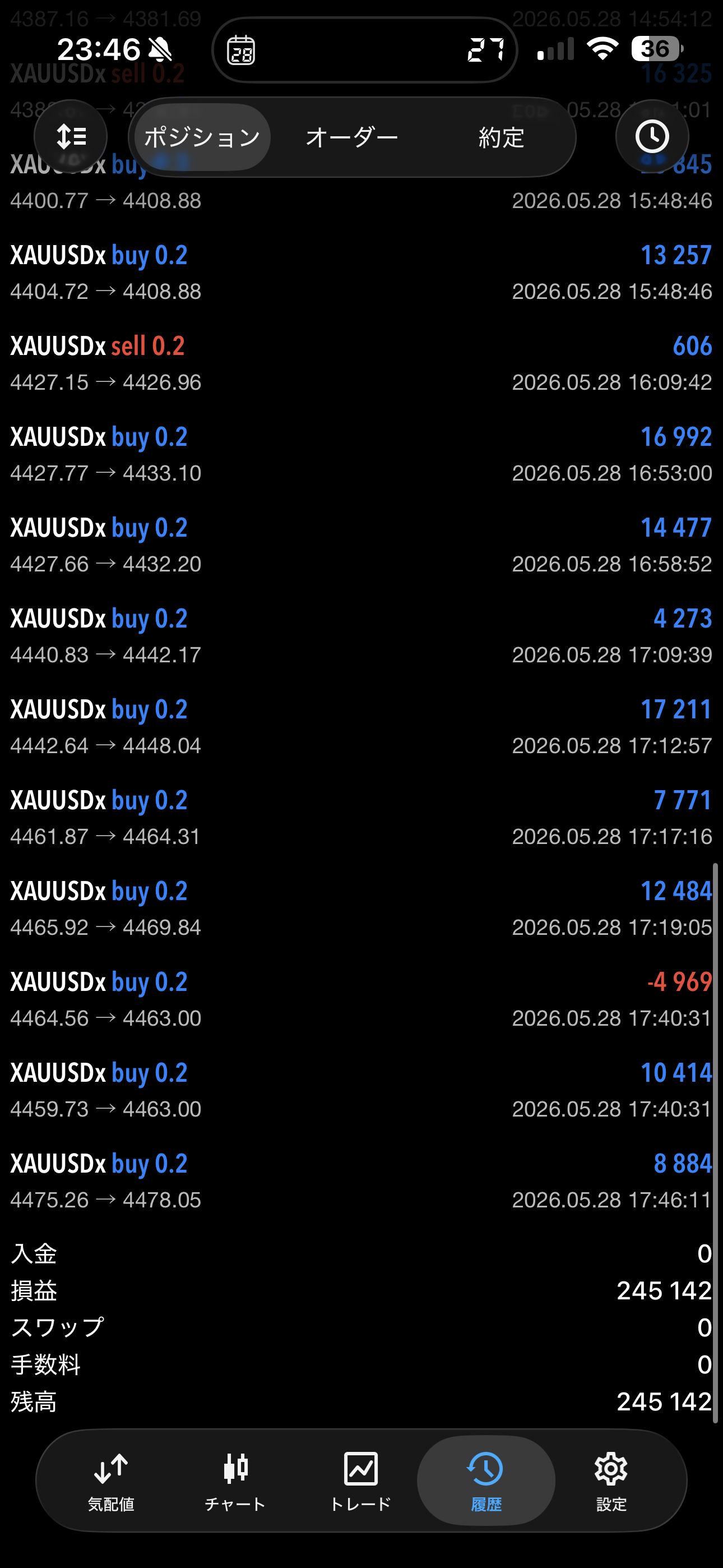The width and height of the screenshot is (723, 1568).
Task: Expand the buy trade with loss -4 969
Action: 361,999
